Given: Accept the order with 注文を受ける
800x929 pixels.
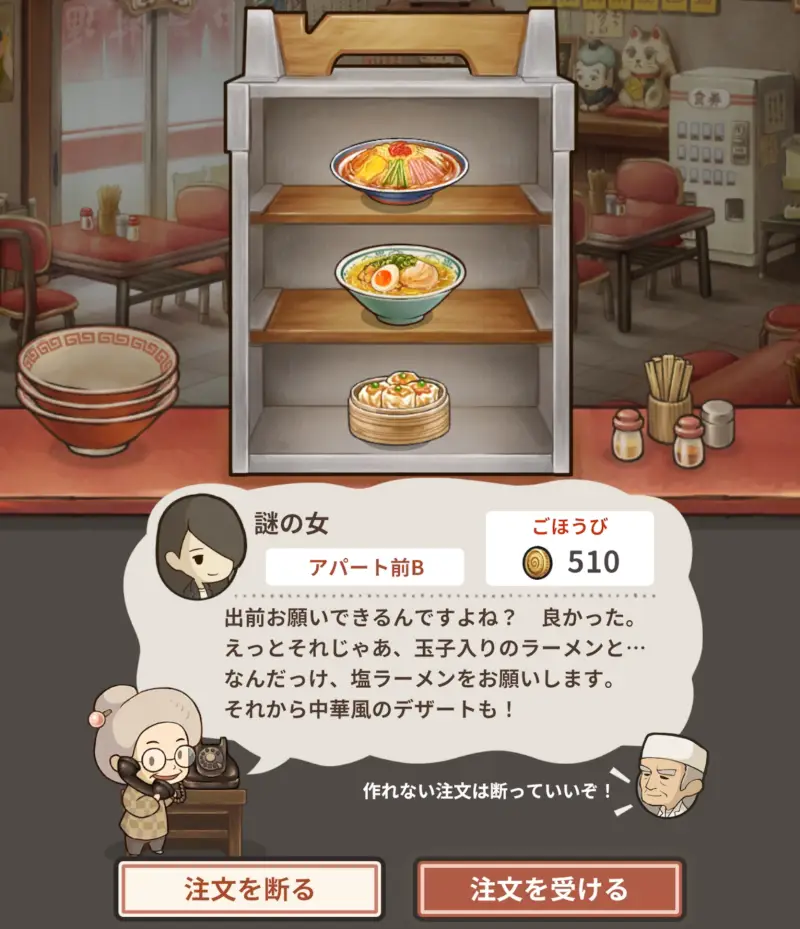Looking at the screenshot, I should 549,888.
